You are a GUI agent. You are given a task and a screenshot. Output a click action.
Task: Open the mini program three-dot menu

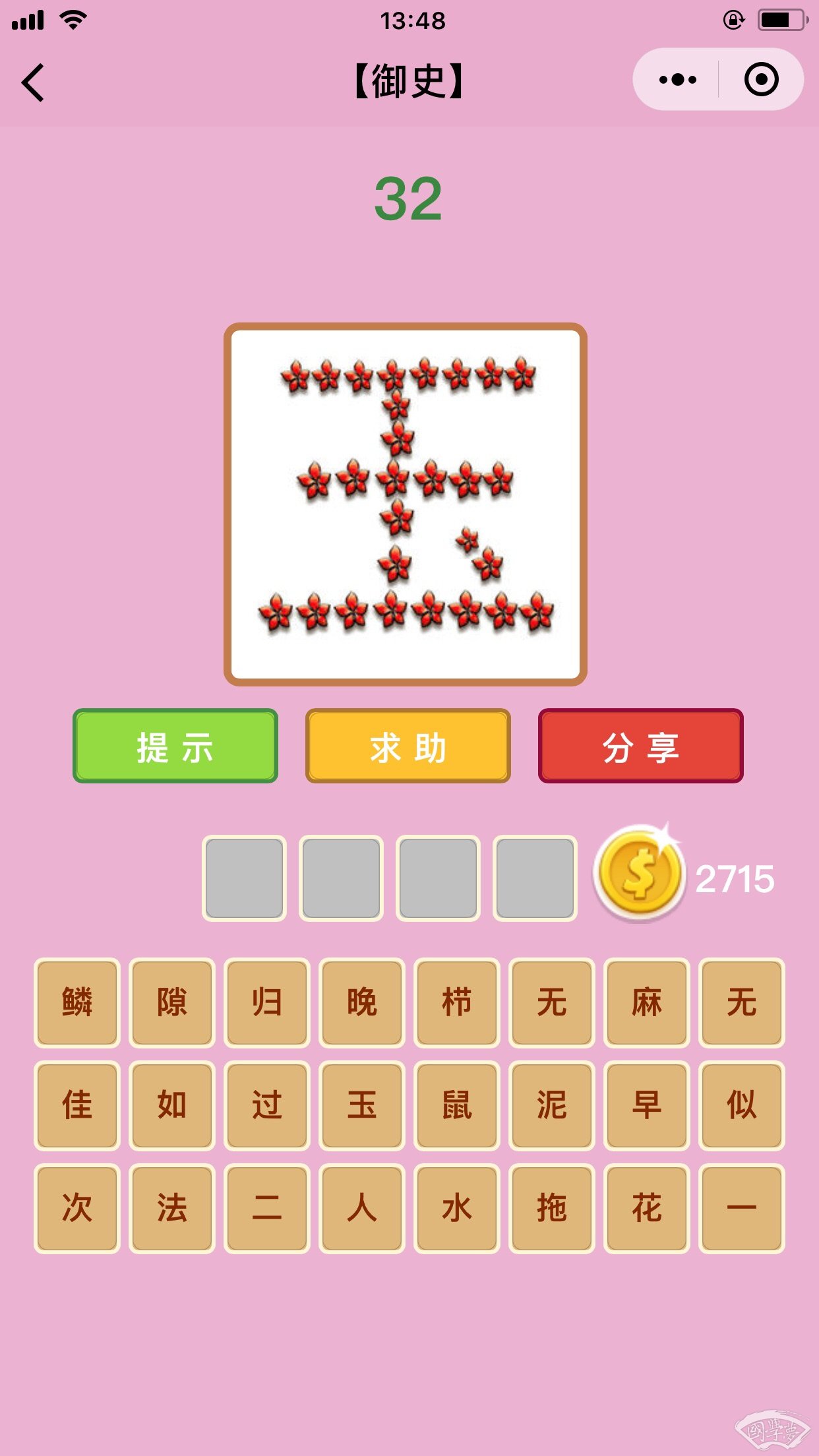(677, 80)
